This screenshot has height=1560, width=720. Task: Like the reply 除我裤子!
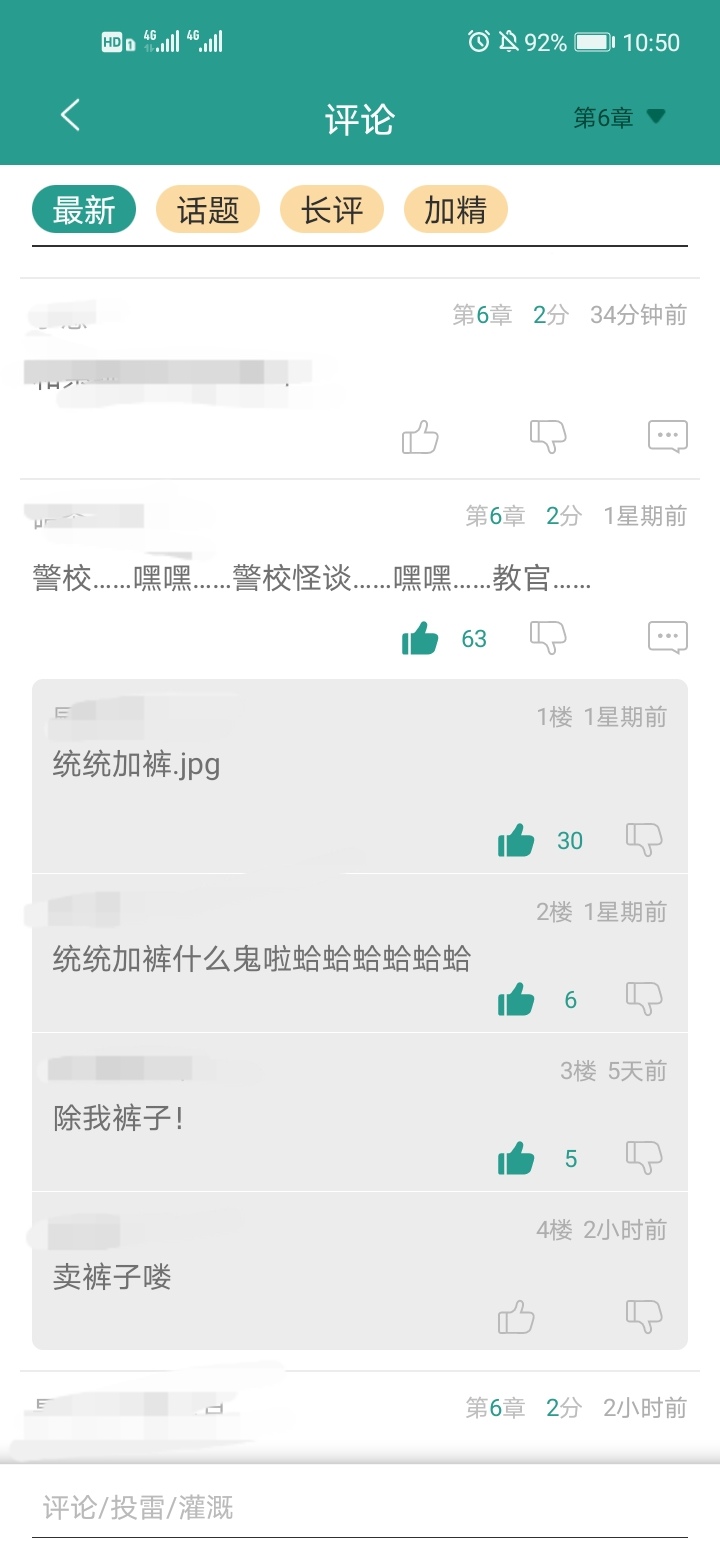pyautogui.click(x=516, y=1159)
